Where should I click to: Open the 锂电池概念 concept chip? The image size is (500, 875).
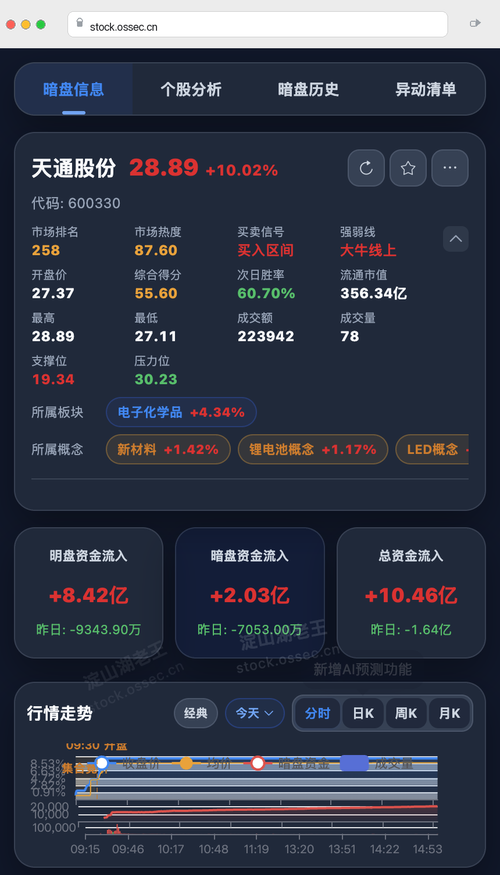313,449
